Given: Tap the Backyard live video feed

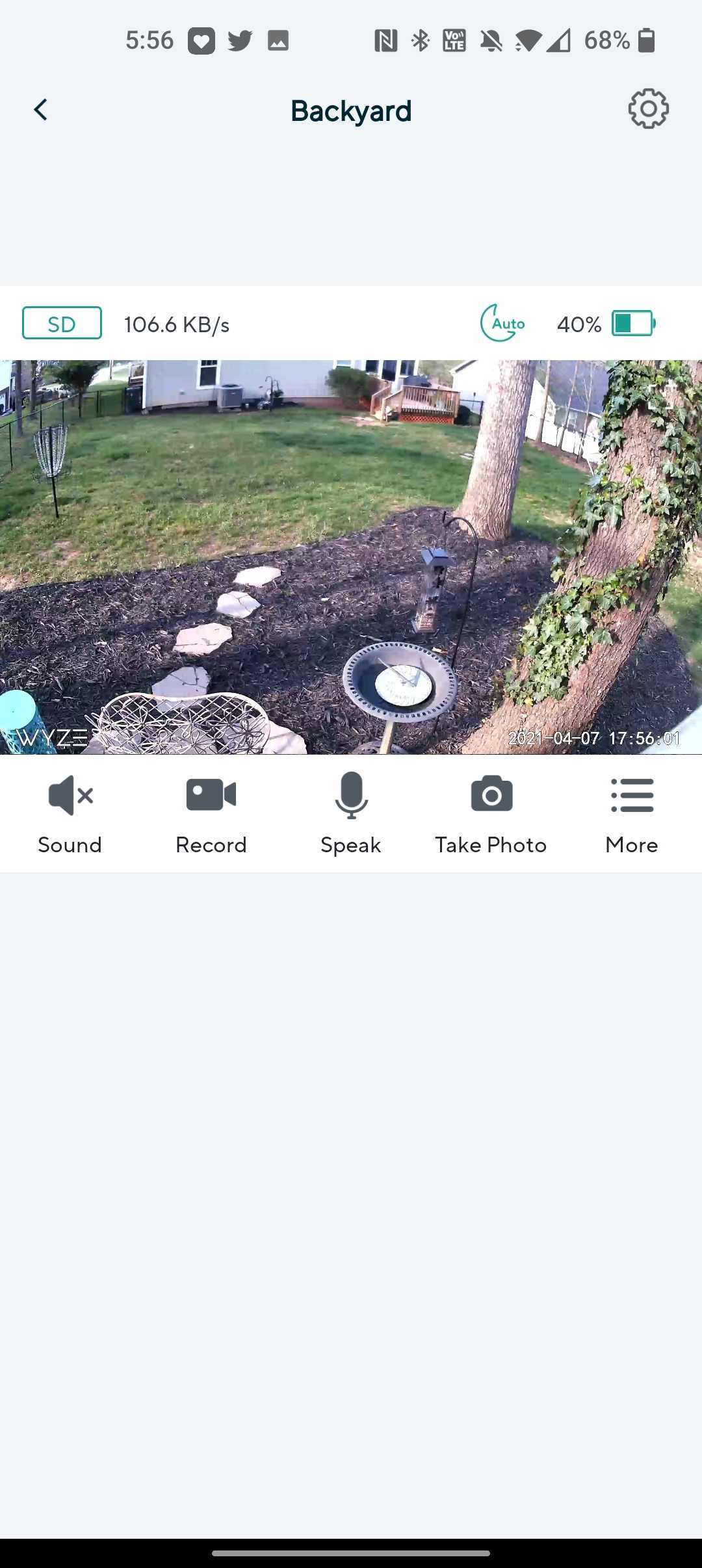Looking at the screenshot, I should coord(351,556).
